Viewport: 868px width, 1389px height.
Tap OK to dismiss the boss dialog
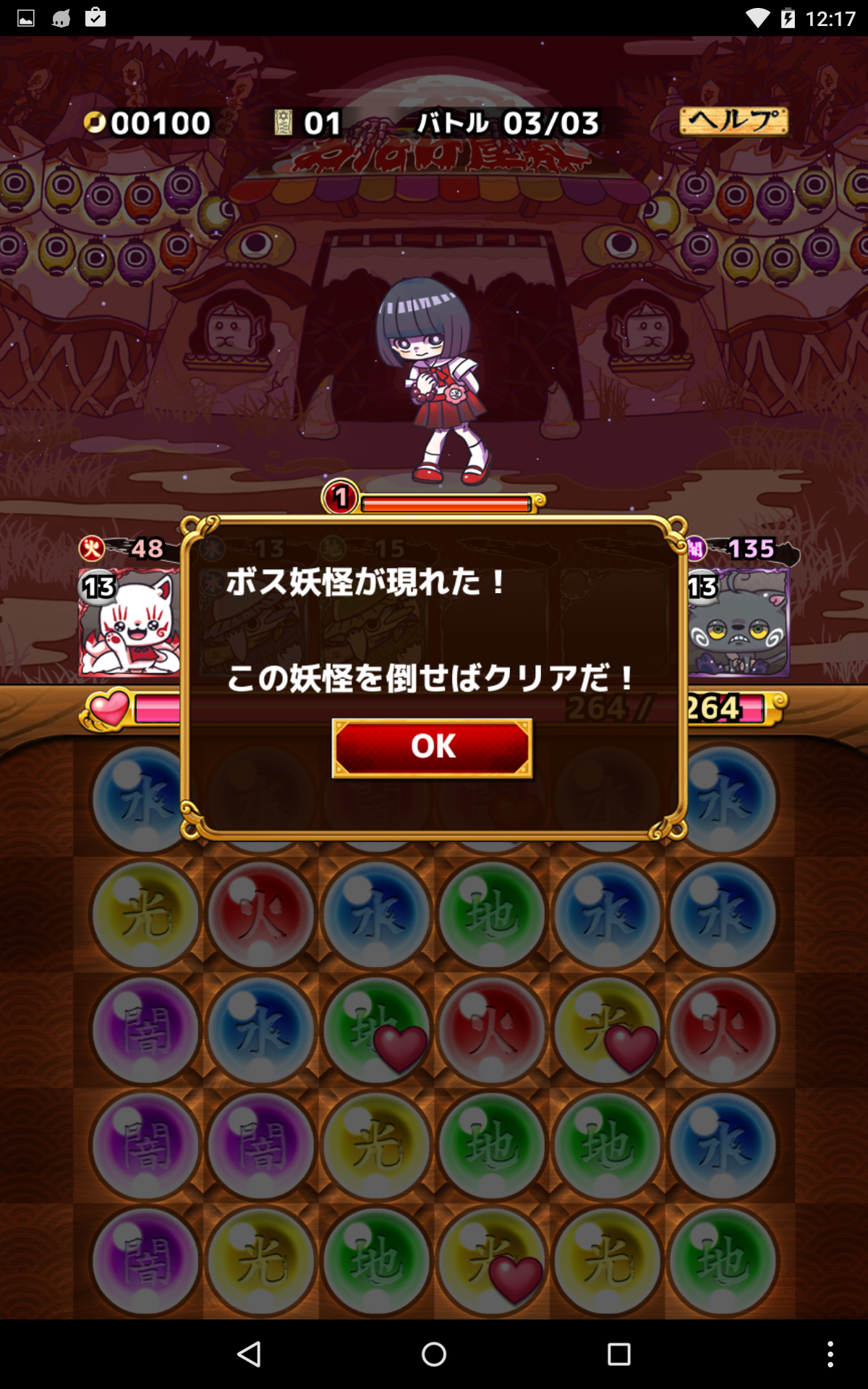[432, 748]
